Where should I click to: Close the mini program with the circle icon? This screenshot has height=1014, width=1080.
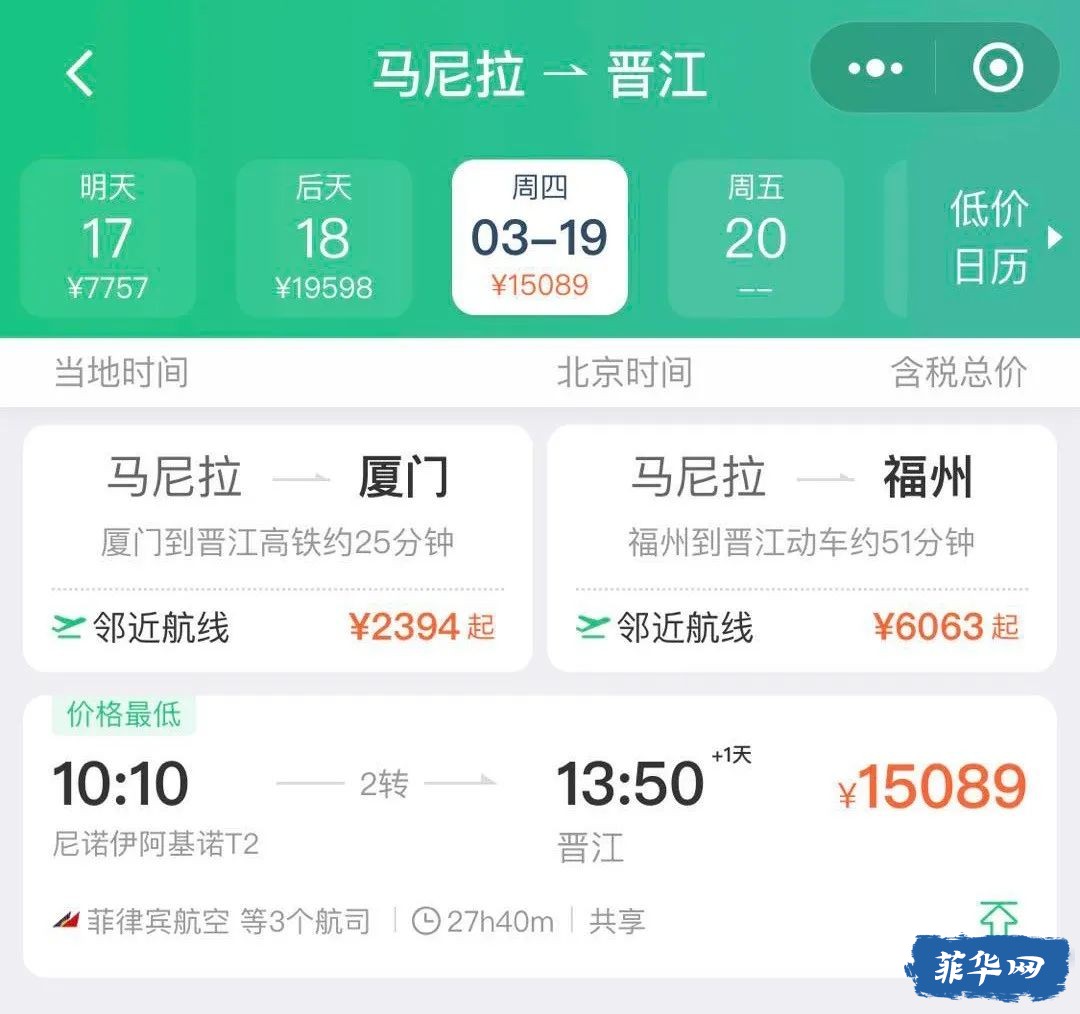[x=997, y=69]
